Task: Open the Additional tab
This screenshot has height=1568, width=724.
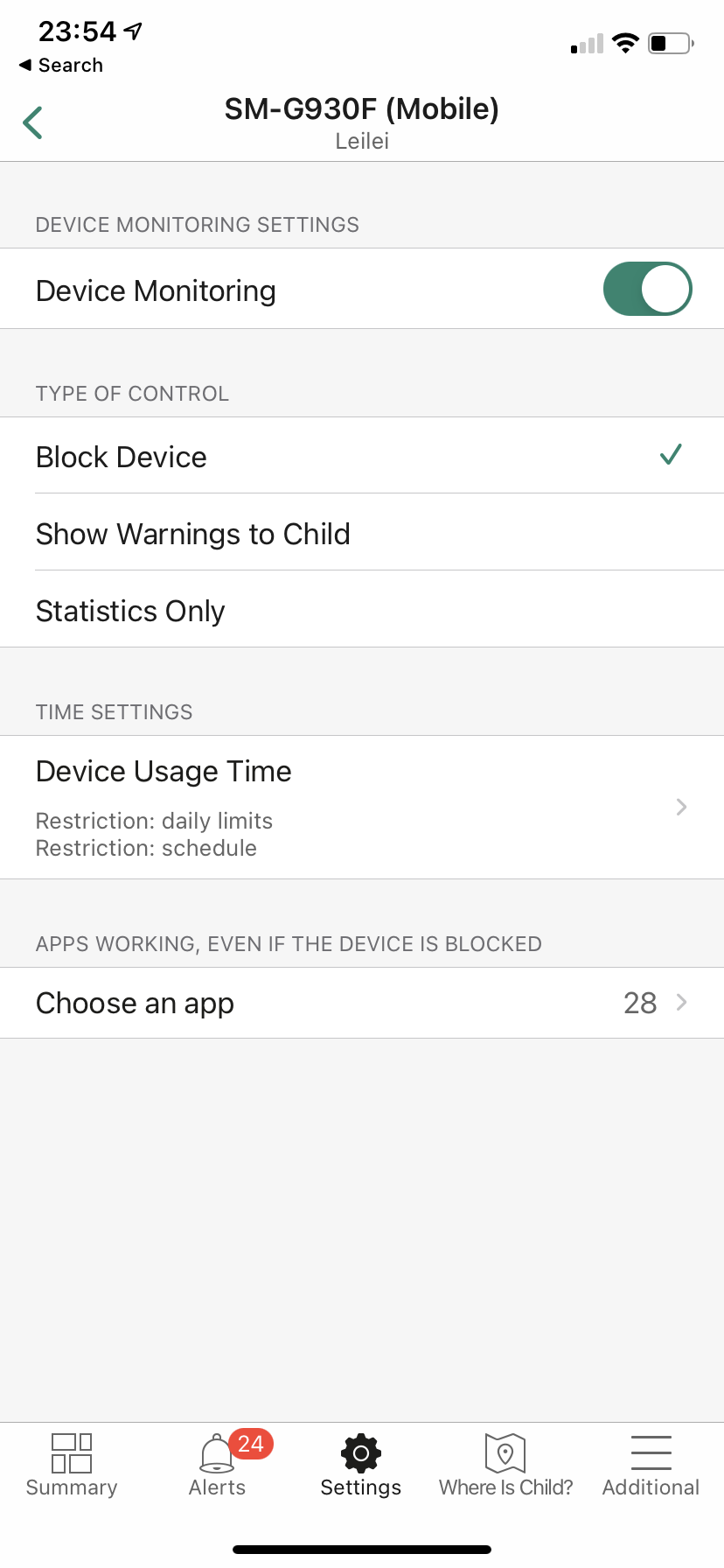Action: (x=651, y=1466)
